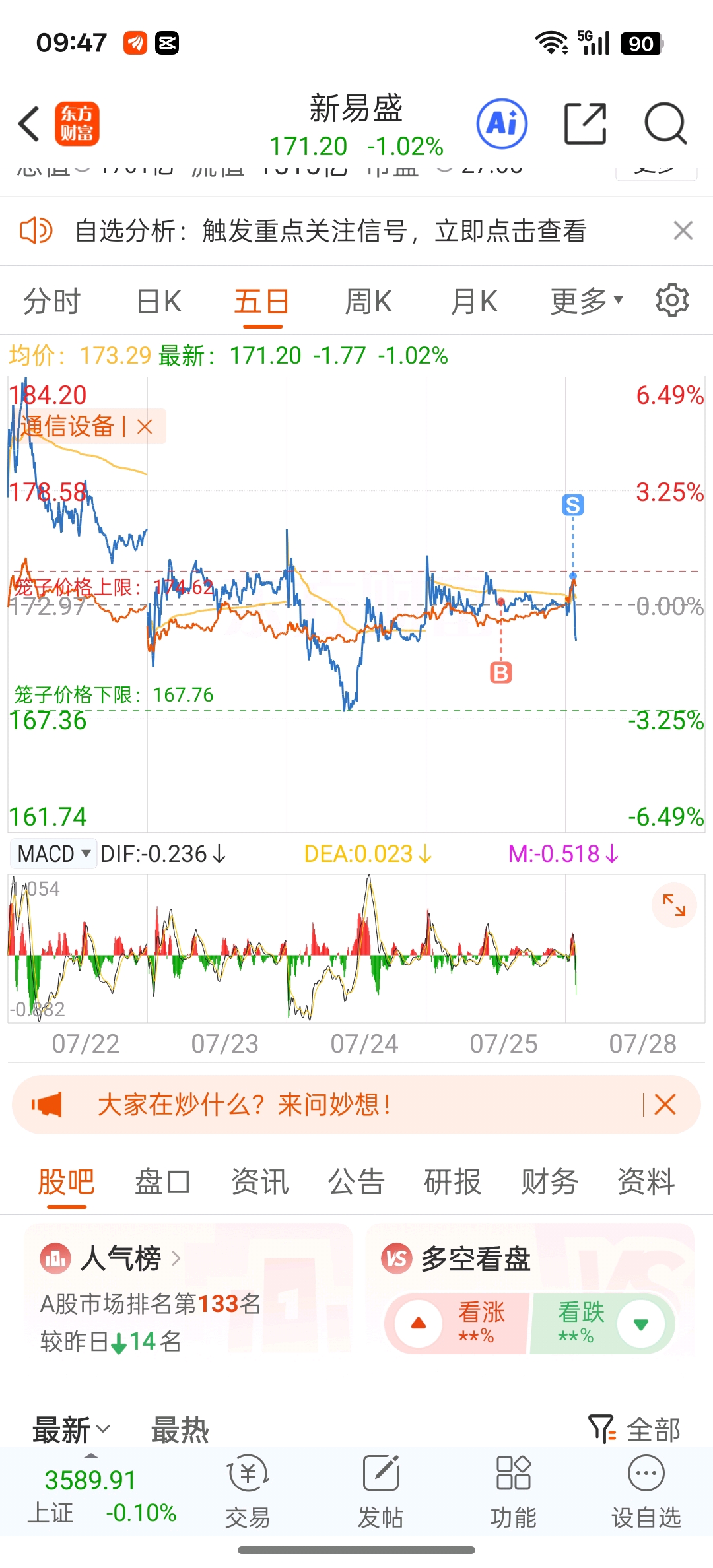The height and width of the screenshot is (1568, 713).
Task: Switch to the 日K chart tab
Action: click(158, 302)
